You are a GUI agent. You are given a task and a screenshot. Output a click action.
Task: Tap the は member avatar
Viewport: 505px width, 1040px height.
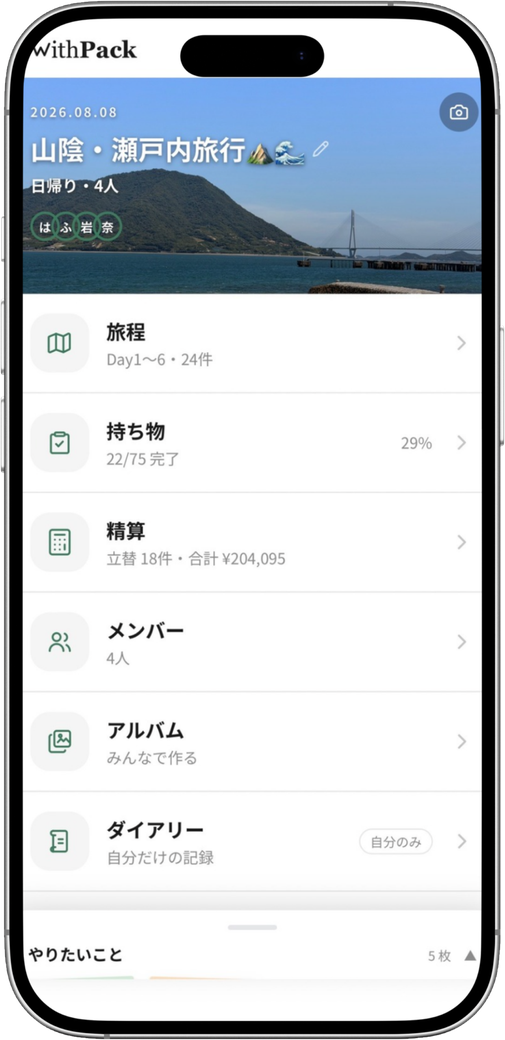[x=44, y=227]
